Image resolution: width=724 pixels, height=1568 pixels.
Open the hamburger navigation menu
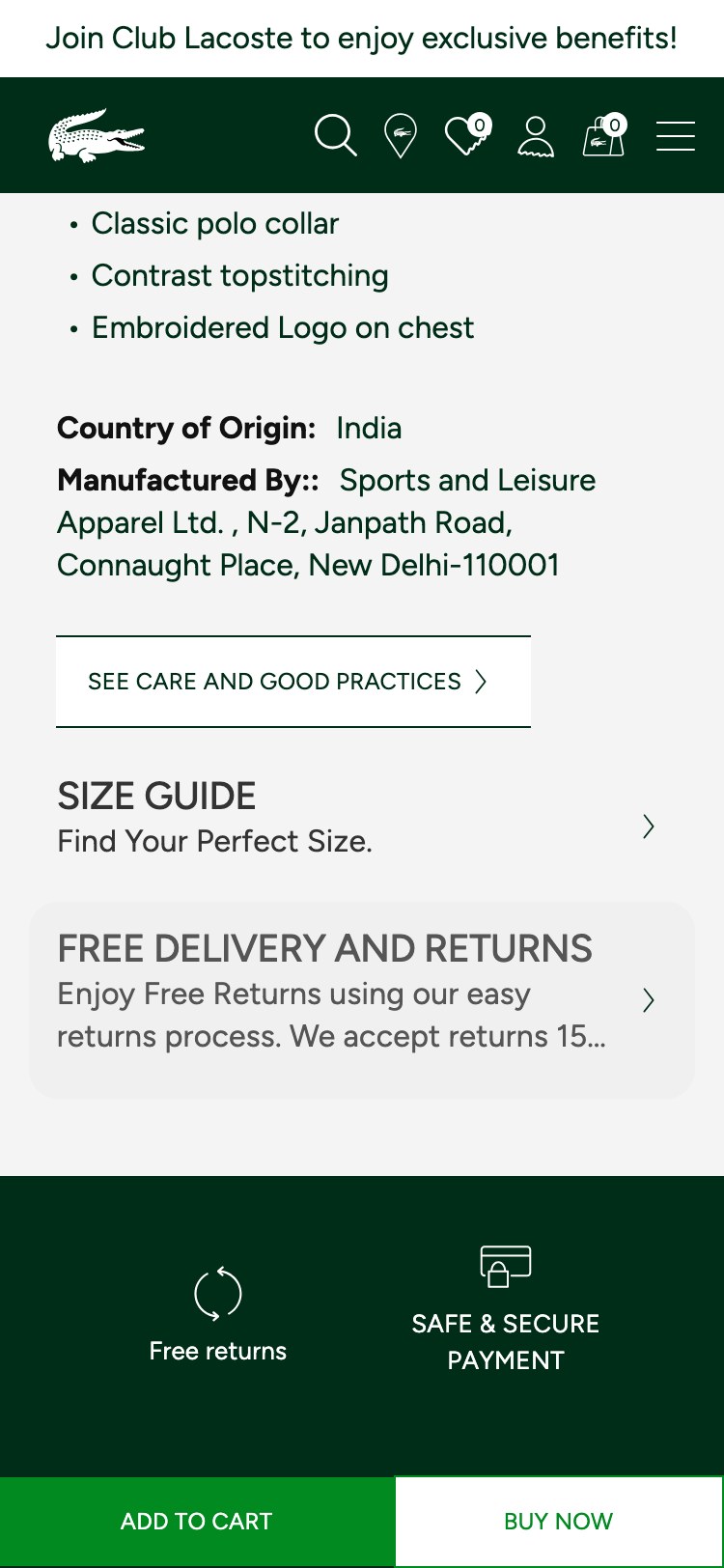[x=676, y=135]
